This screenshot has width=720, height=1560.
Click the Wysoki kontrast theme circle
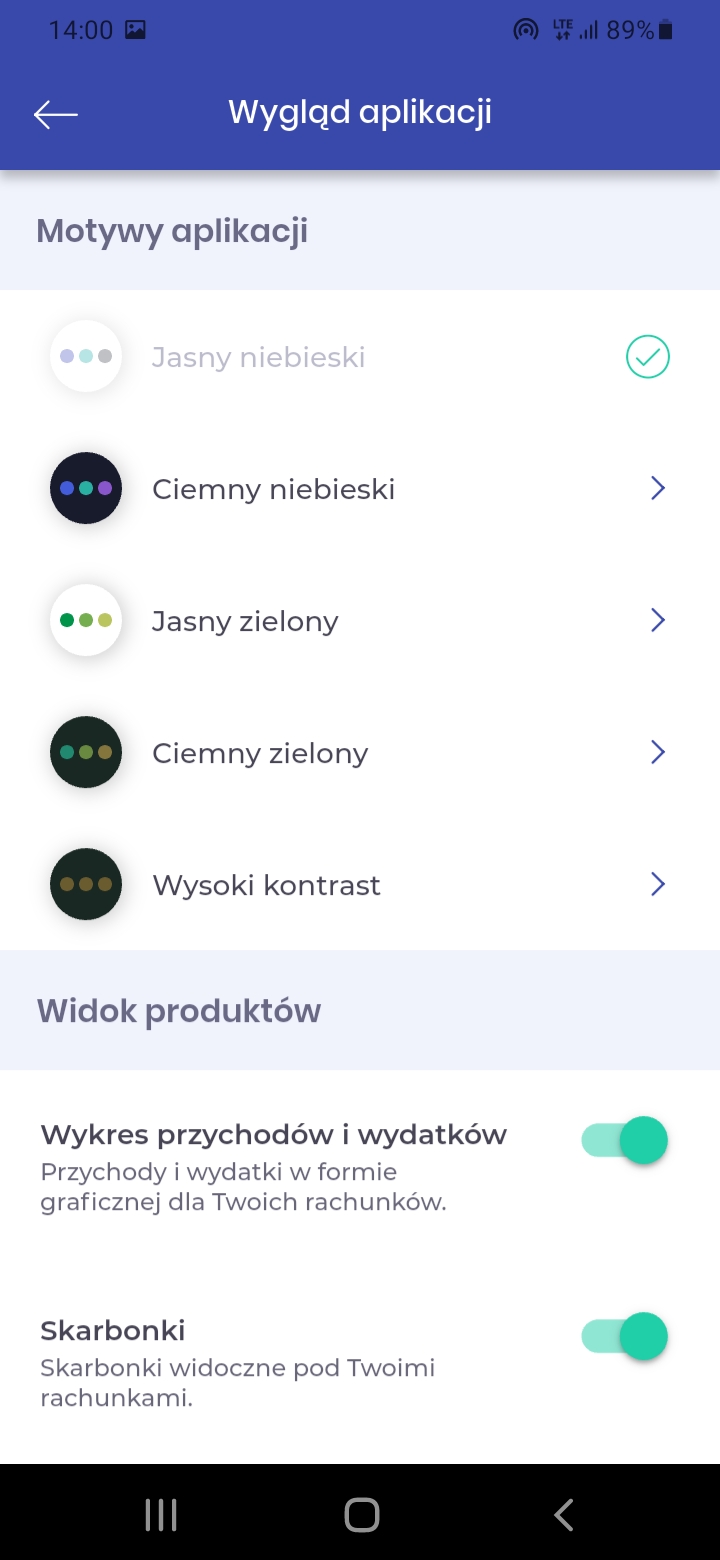coord(85,884)
